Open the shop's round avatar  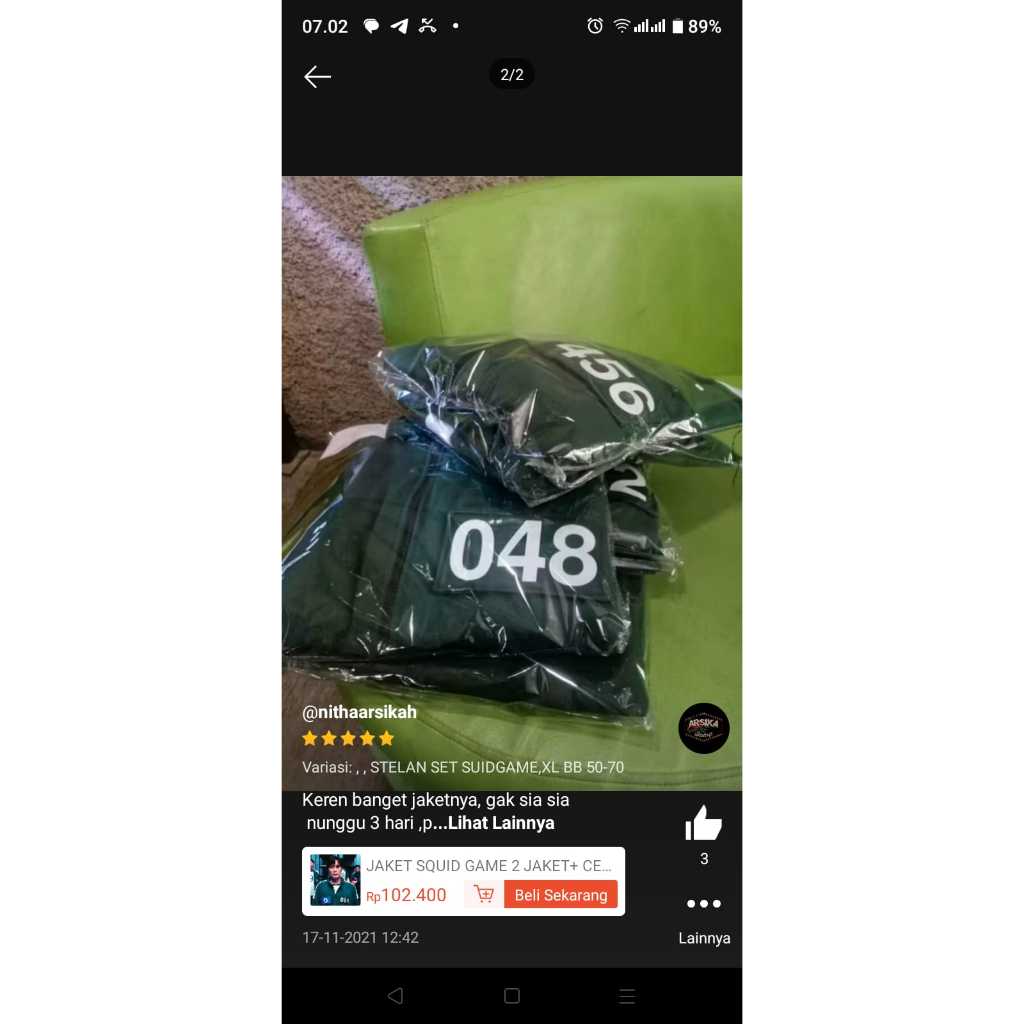703,728
